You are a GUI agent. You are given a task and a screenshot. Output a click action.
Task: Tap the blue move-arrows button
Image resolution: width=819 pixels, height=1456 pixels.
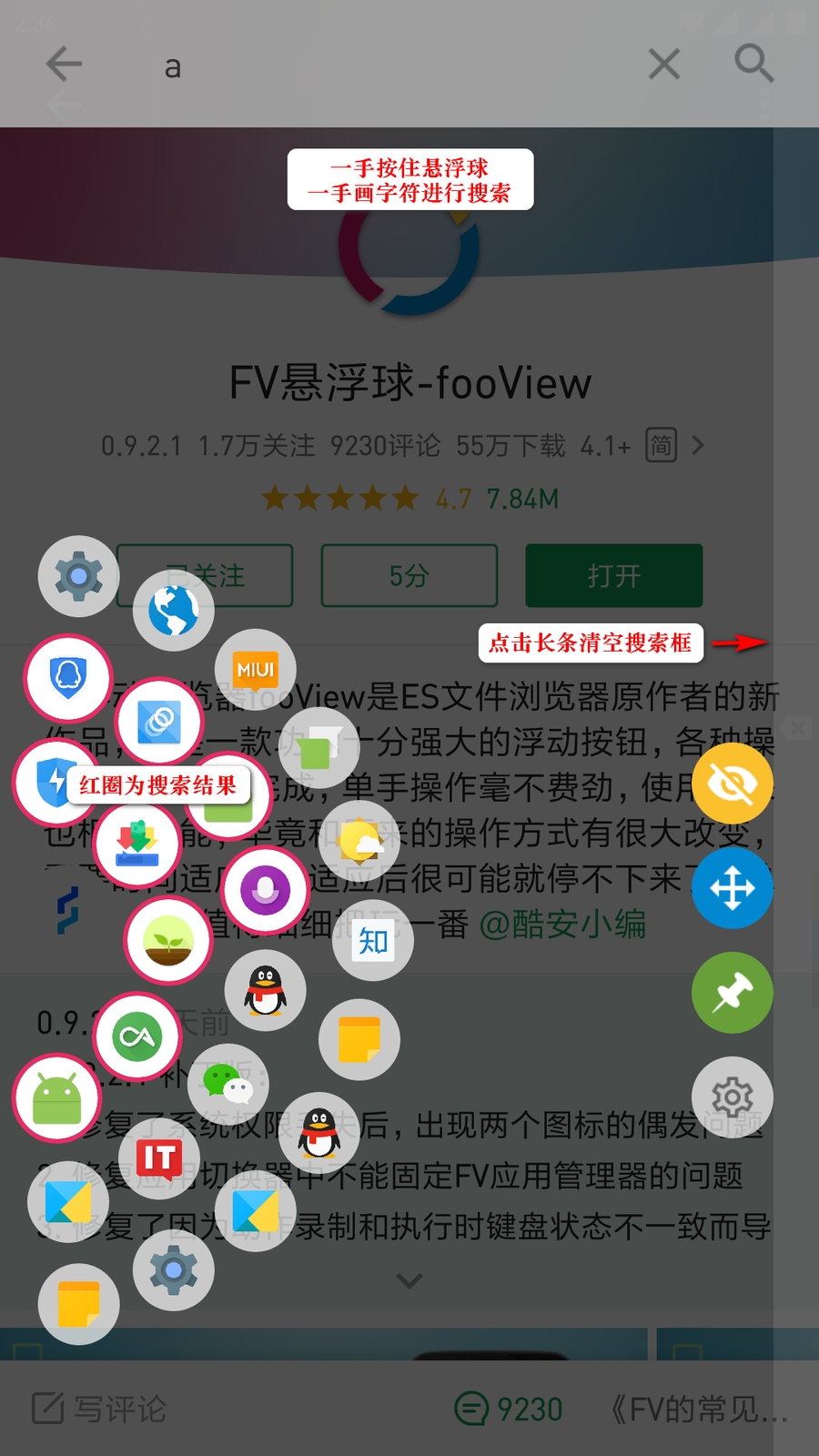click(733, 888)
